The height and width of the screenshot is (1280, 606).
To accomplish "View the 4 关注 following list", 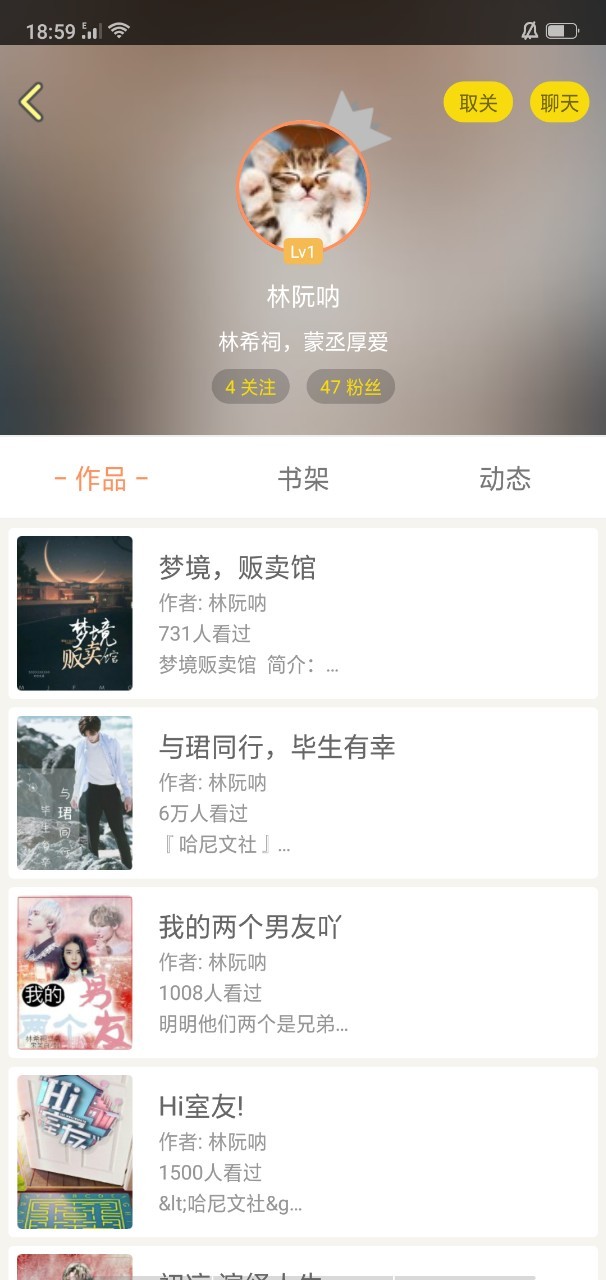I will point(250,387).
